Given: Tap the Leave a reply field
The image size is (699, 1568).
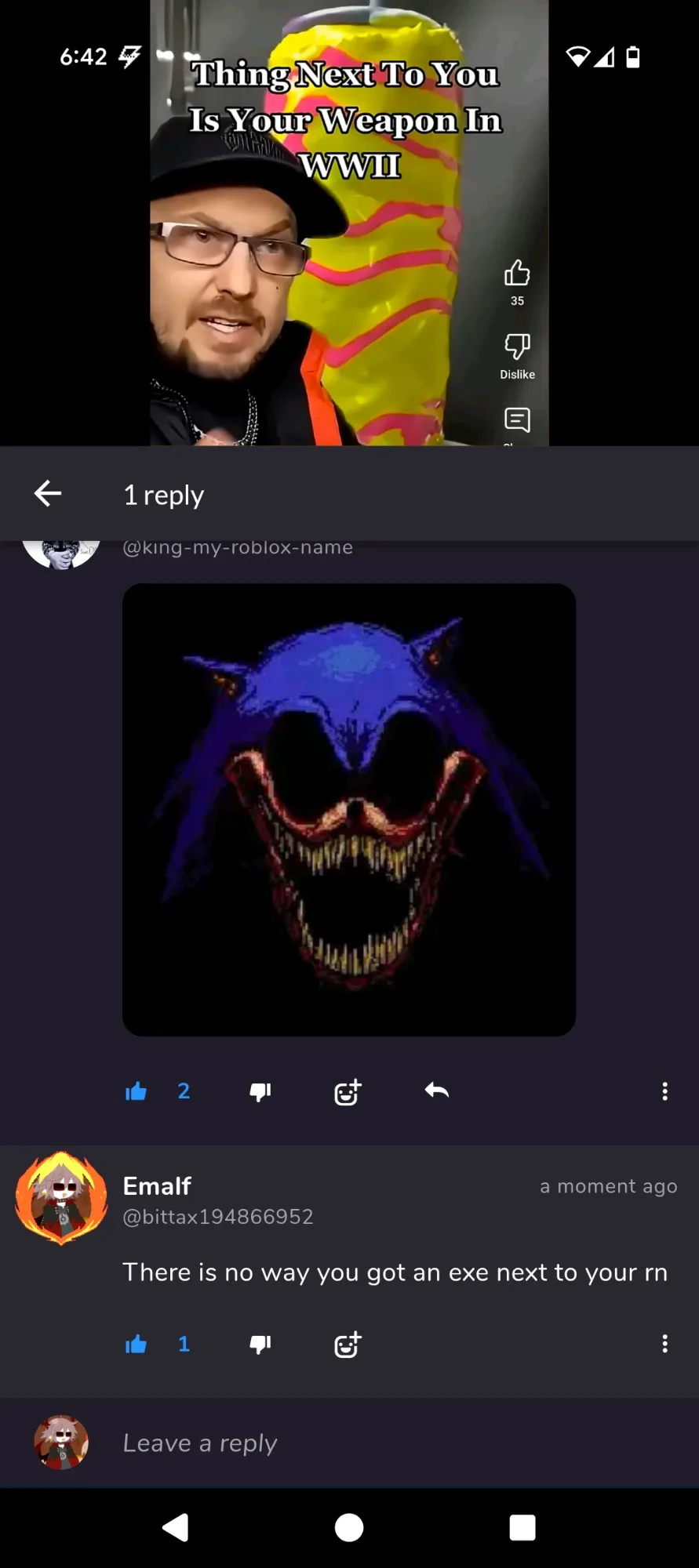Looking at the screenshot, I should 392,1443.
